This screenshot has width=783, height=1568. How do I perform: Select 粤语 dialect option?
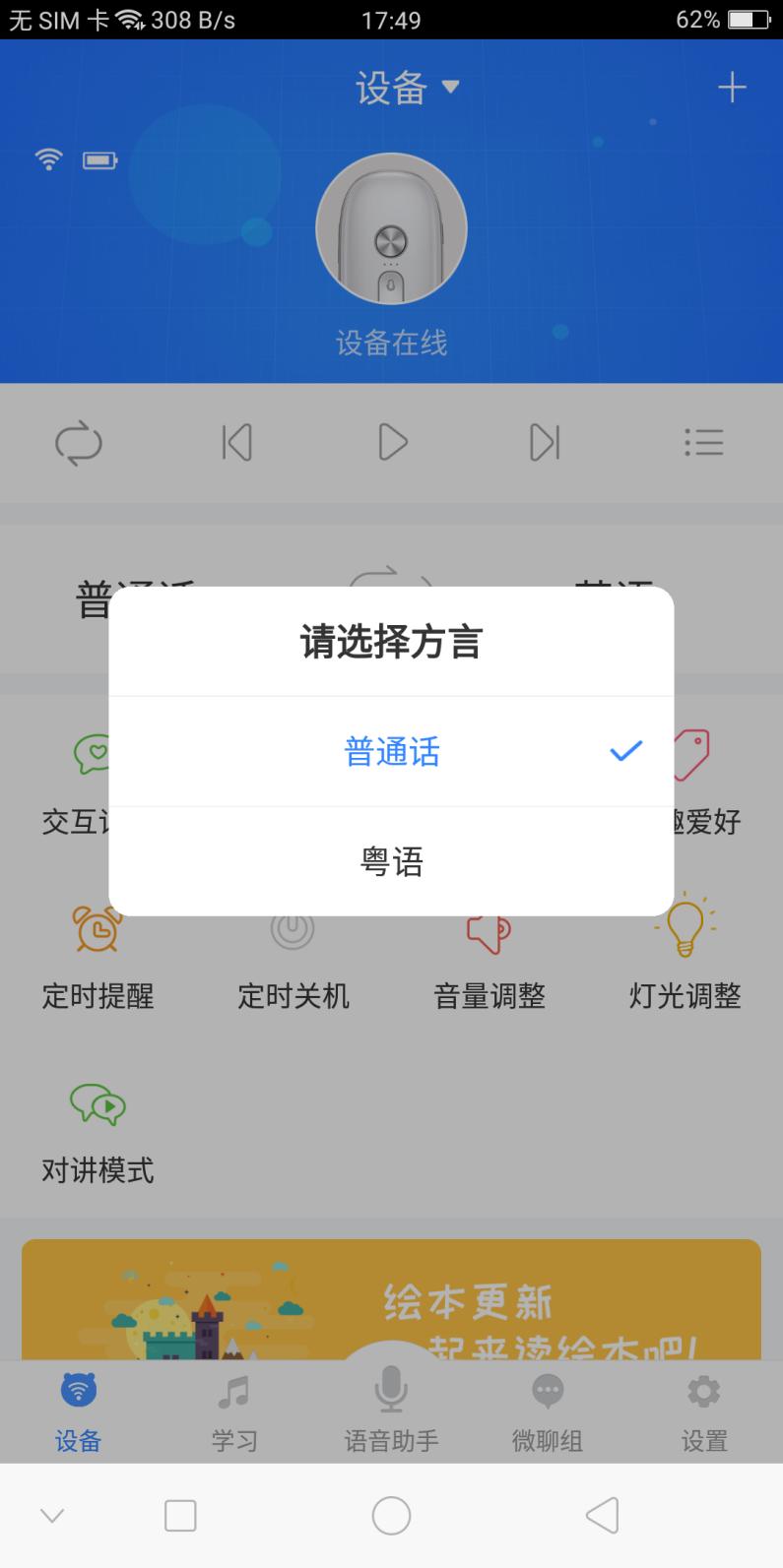[x=391, y=862]
